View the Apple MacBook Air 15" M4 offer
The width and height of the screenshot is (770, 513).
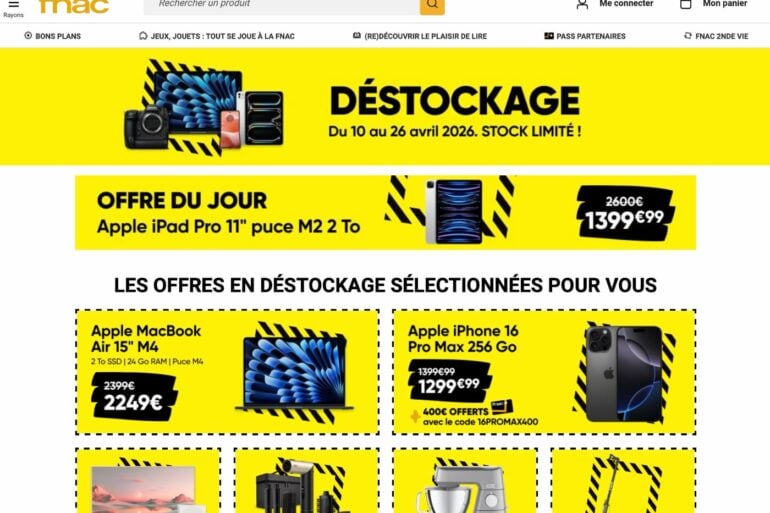pos(227,372)
